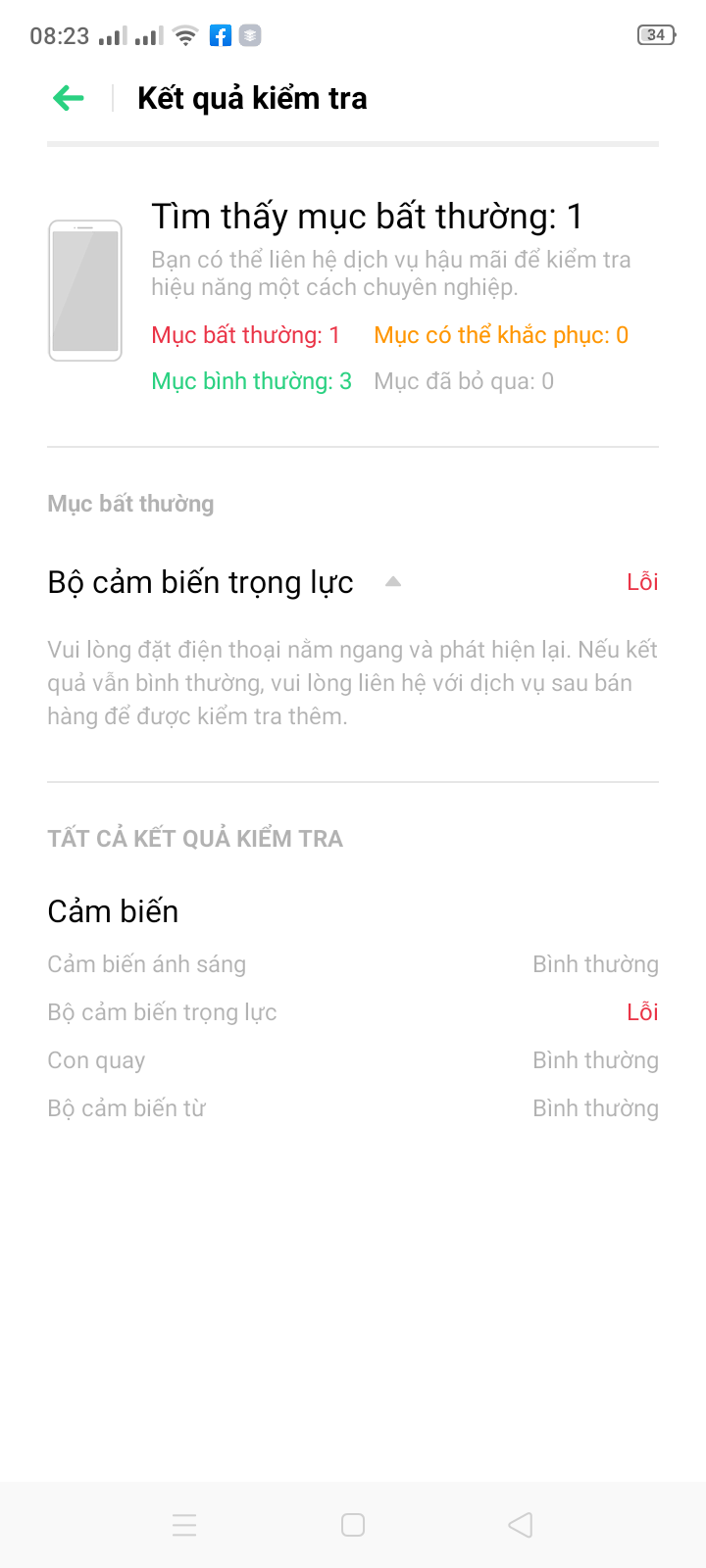Collapse the Bộ cảm biến trọng lực details

click(393, 582)
